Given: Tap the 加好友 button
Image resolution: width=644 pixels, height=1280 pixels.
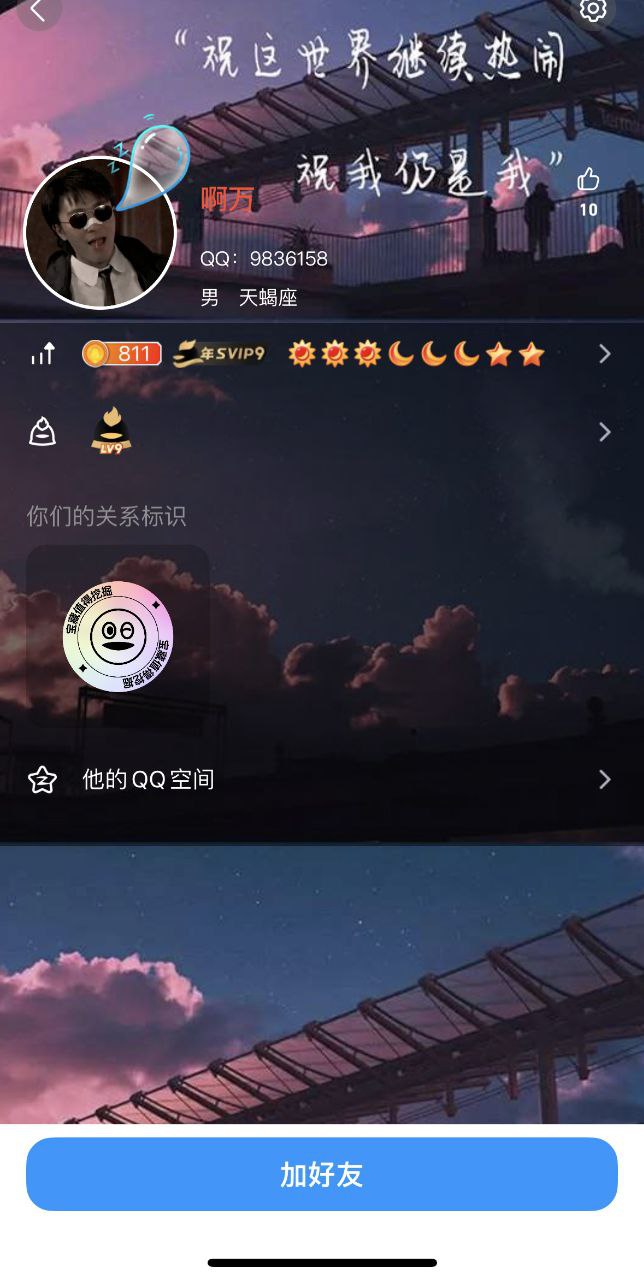Looking at the screenshot, I should click(x=322, y=1174).
